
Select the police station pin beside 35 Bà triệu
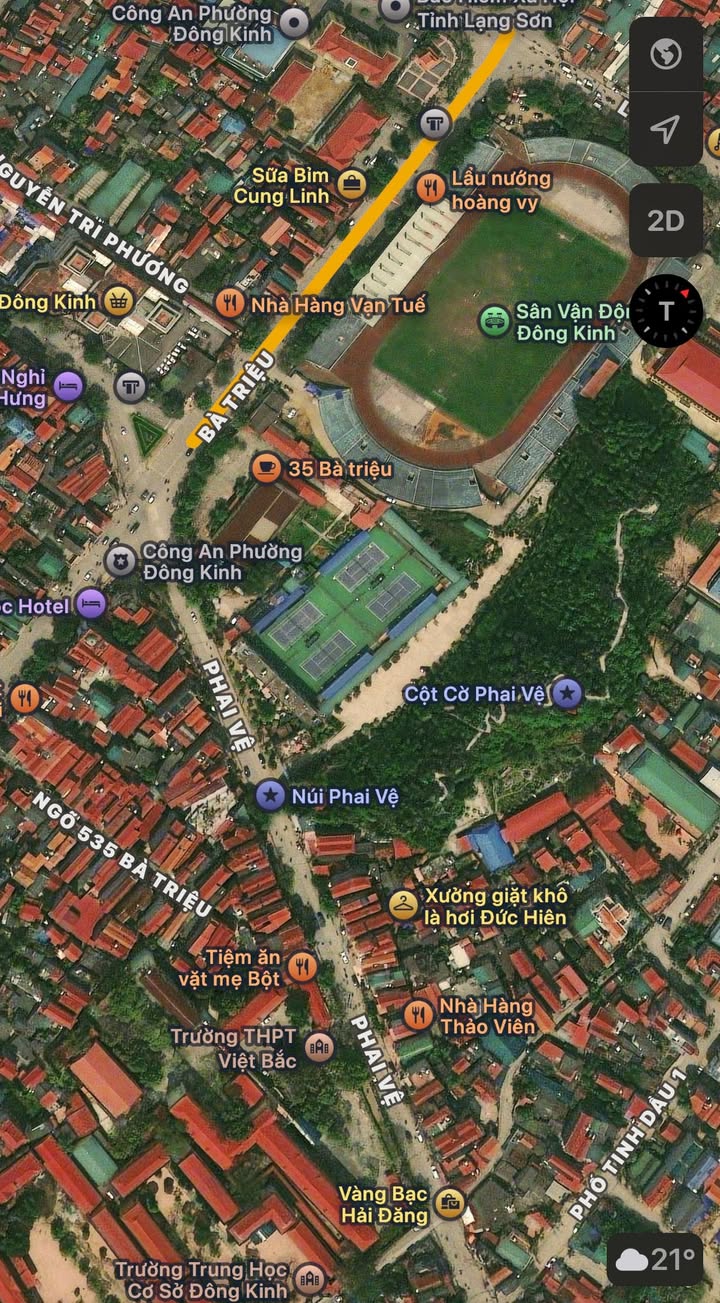pyautogui.click(x=121, y=561)
